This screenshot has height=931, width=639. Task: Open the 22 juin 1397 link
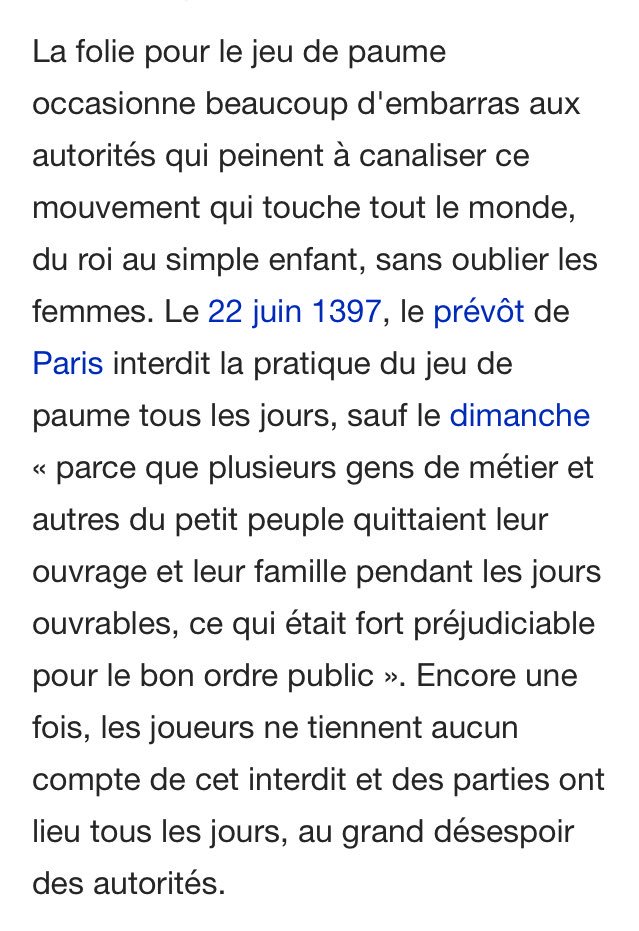(x=294, y=311)
